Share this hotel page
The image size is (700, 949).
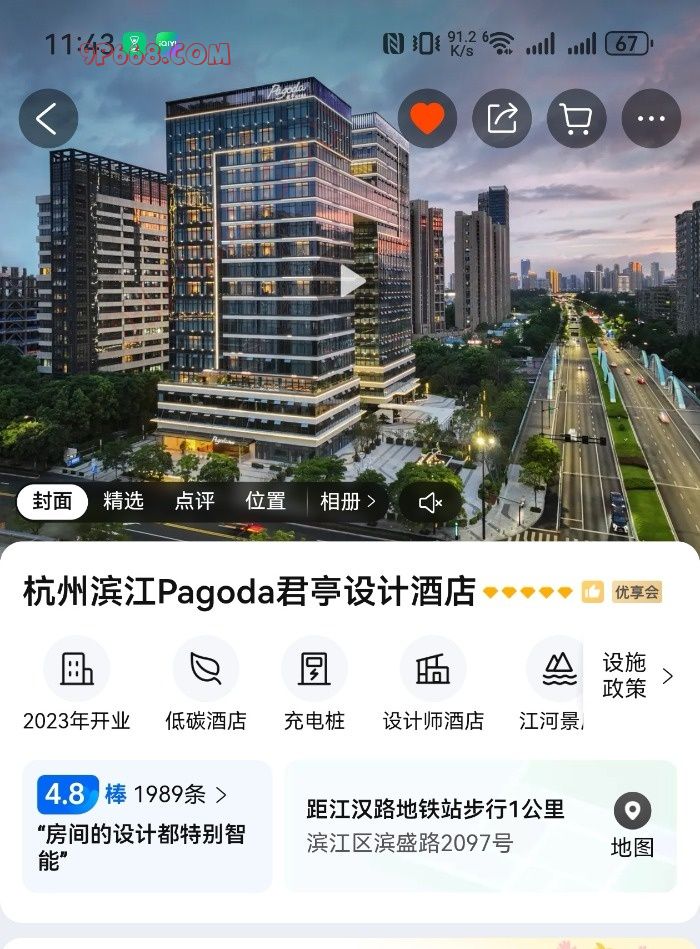tap(502, 119)
